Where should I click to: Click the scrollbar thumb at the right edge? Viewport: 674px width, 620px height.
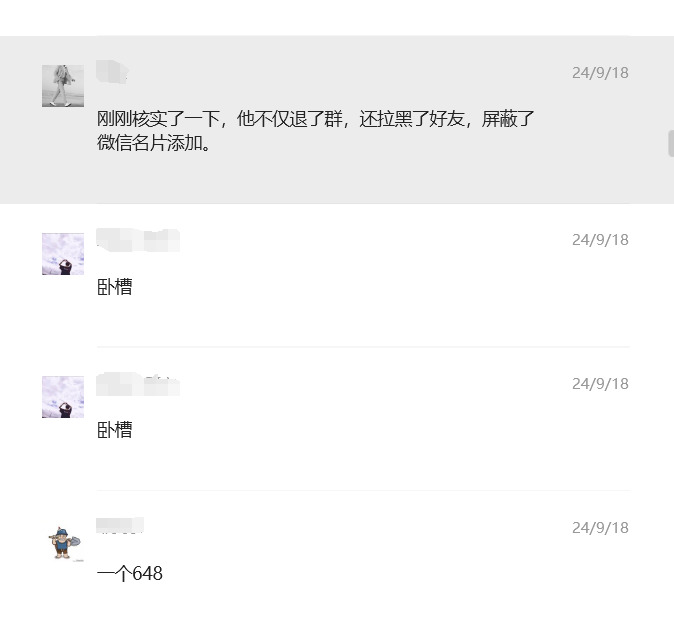point(670,144)
